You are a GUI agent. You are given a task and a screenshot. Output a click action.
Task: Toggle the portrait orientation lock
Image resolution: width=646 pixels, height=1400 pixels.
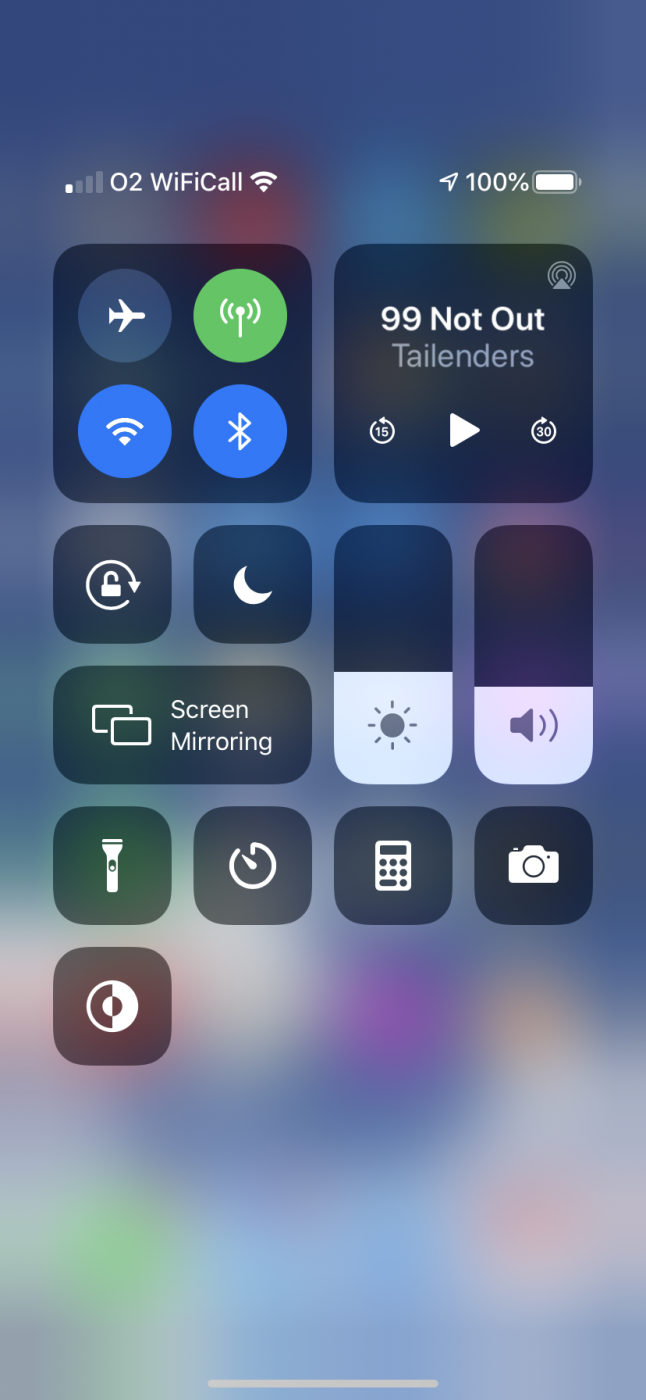(112, 585)
